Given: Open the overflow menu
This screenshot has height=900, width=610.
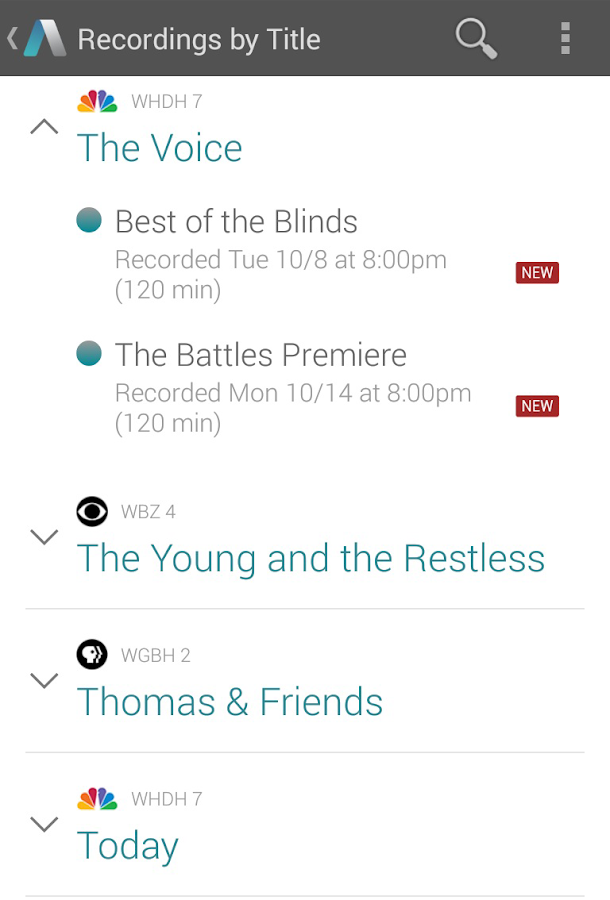Looking at the screenshot, I should pyautogui.click(x=565, y=39).
